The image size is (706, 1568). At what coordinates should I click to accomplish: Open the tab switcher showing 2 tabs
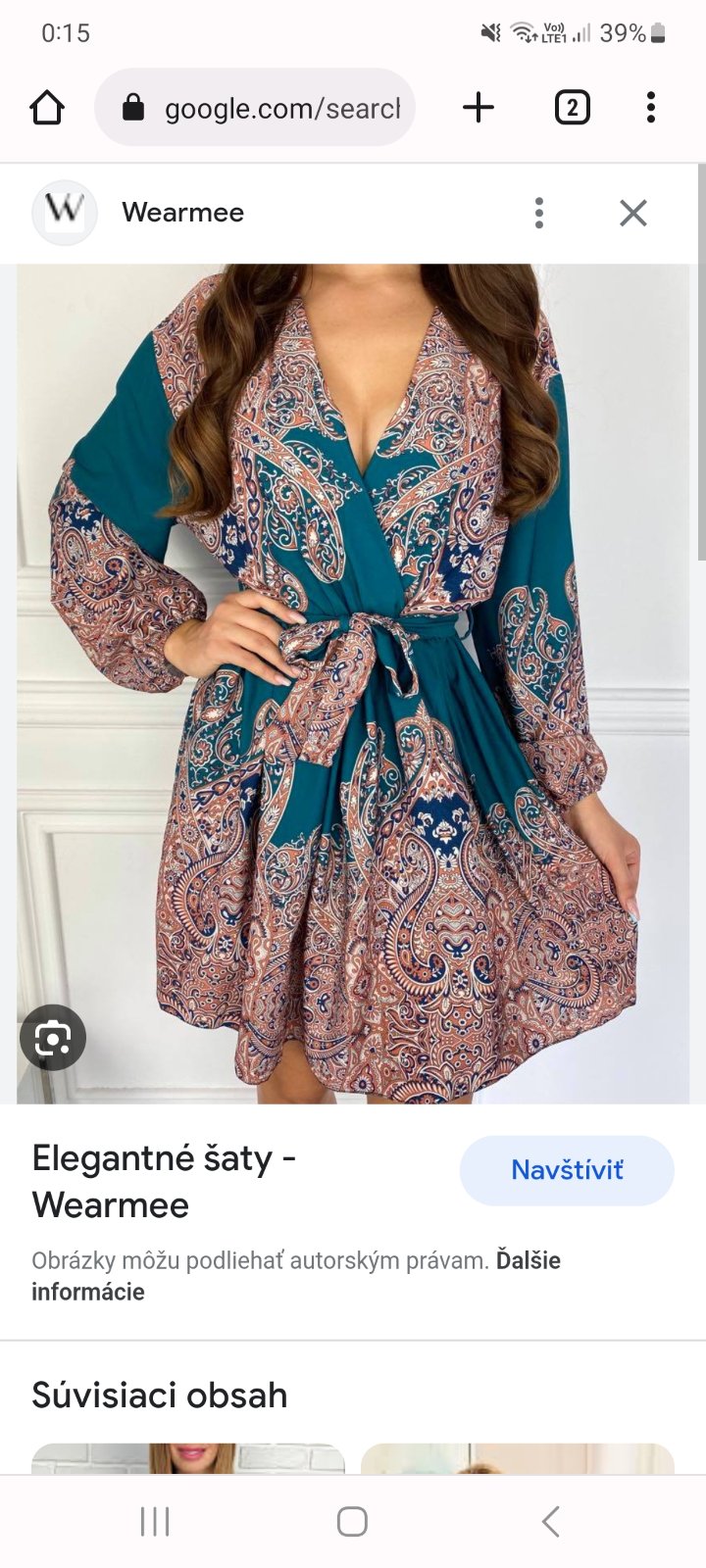tap(572, 108)
